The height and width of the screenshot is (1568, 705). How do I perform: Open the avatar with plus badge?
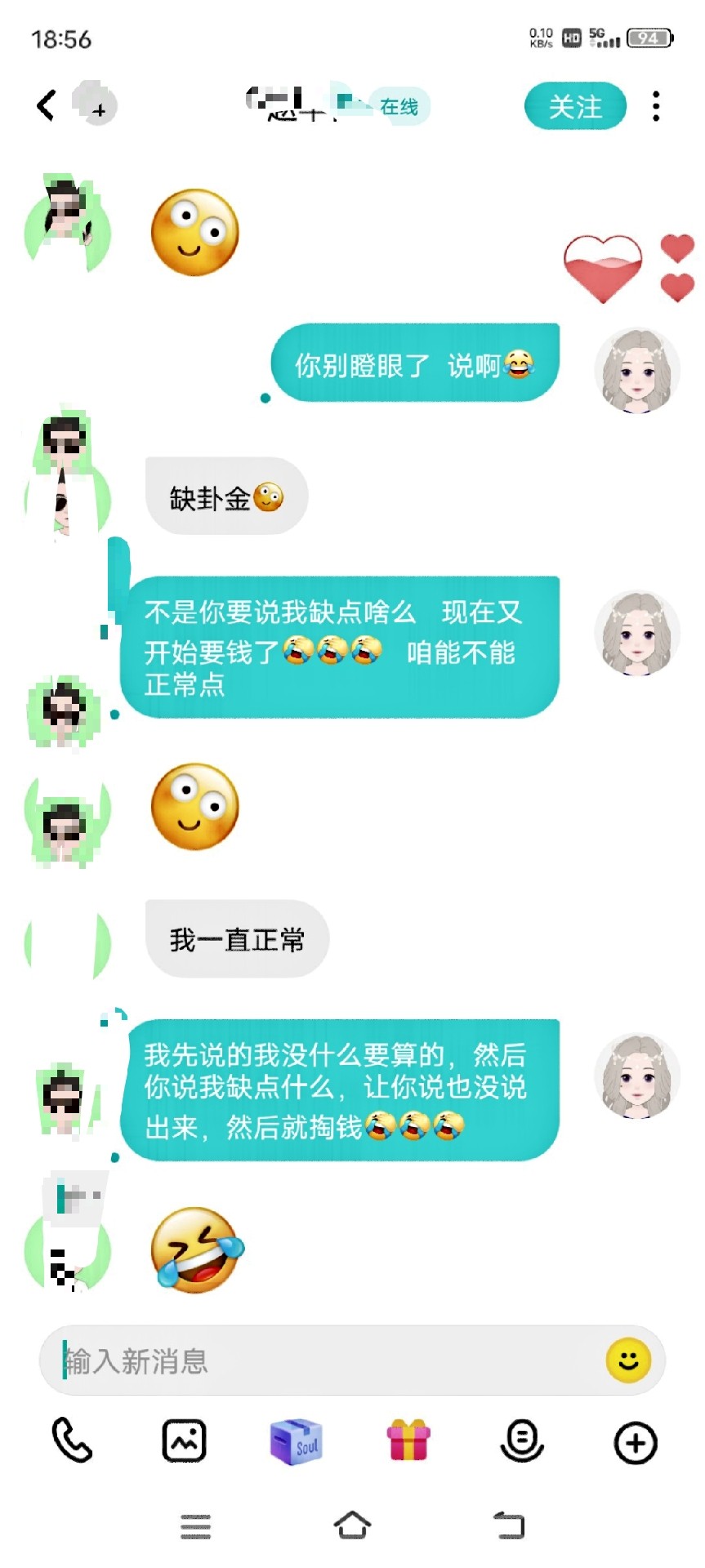(x=95, y=104)
